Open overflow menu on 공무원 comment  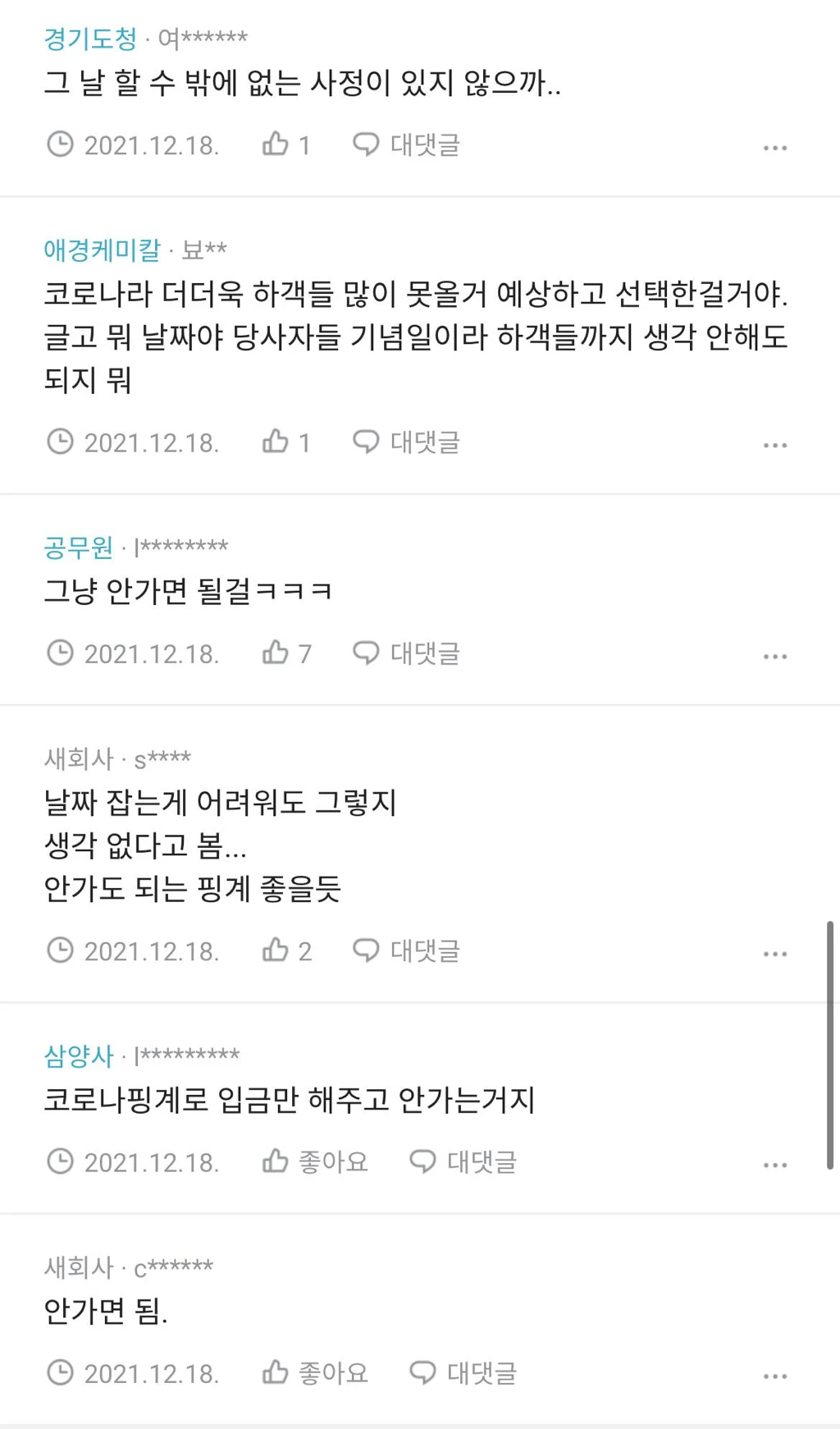pos(774,656)
